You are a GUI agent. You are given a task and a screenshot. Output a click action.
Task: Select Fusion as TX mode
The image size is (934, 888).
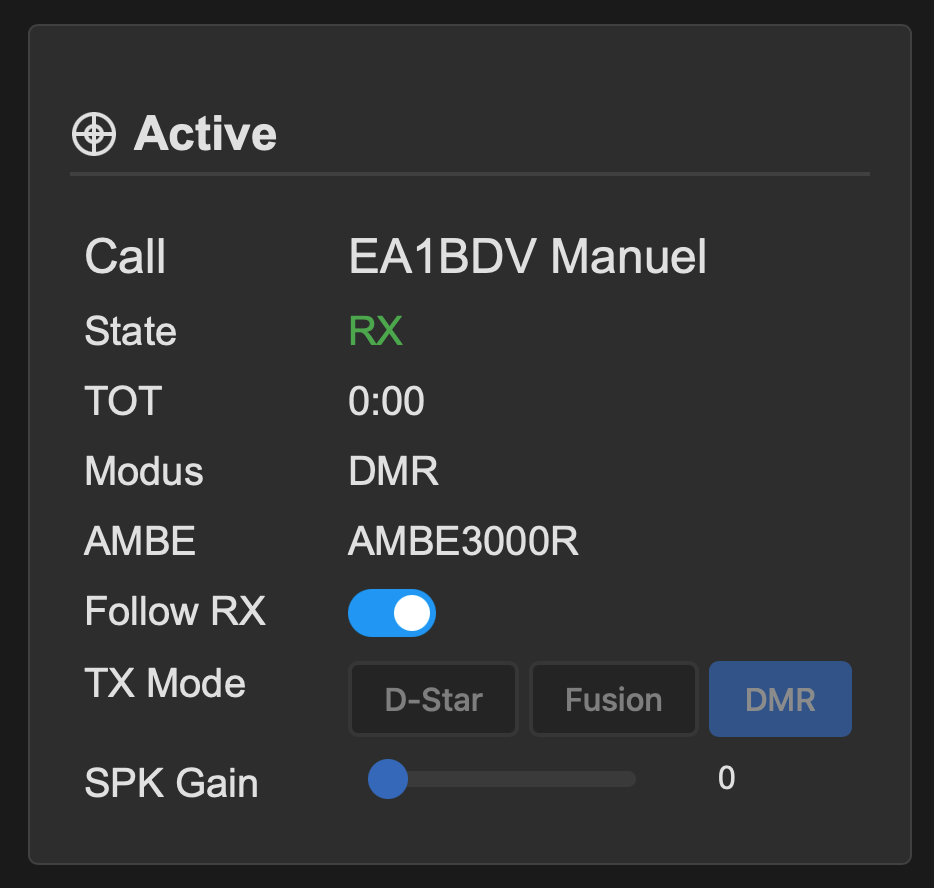pos(613,699)
